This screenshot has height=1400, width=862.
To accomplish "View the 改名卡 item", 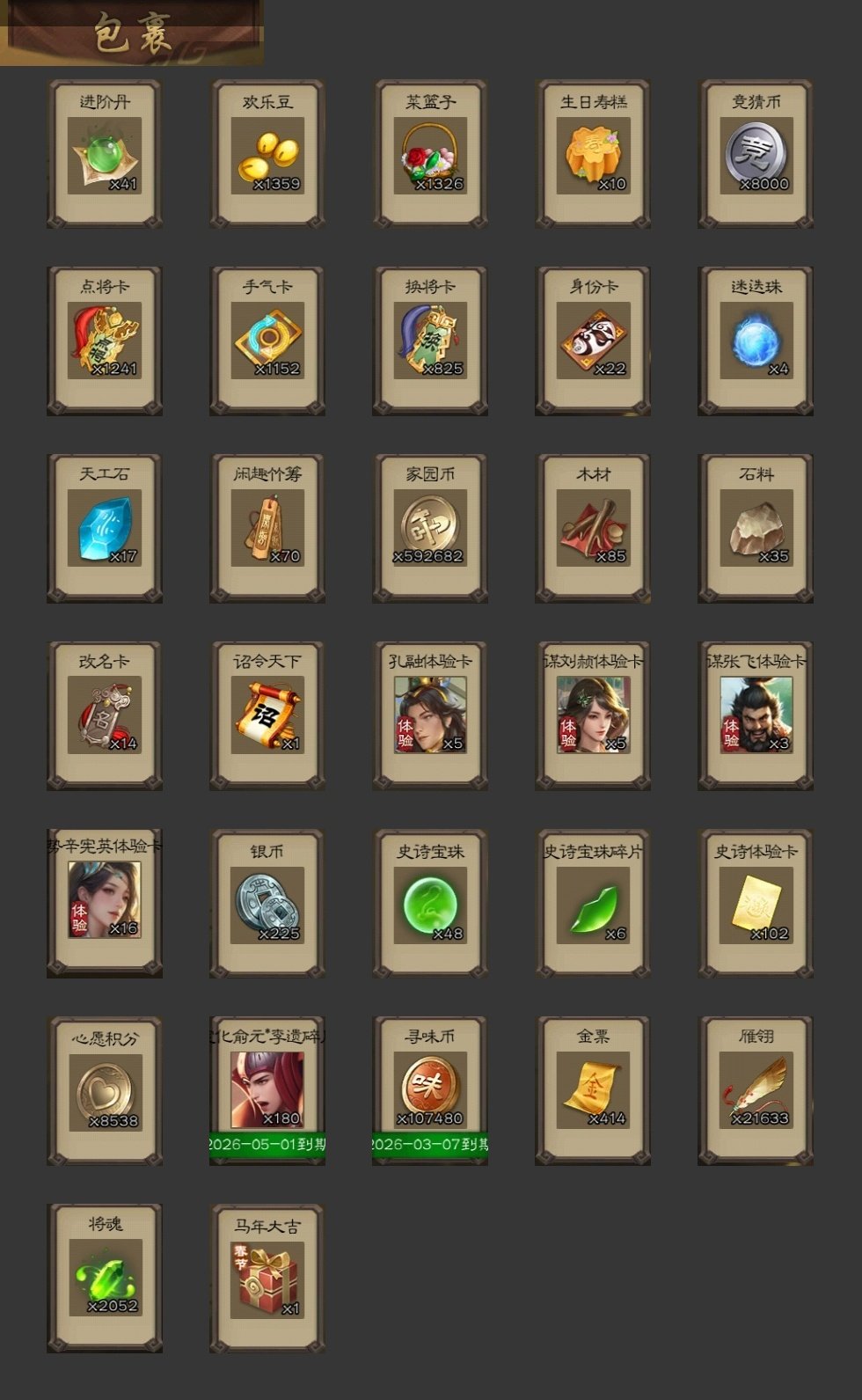I will click(x=105, y=716).
